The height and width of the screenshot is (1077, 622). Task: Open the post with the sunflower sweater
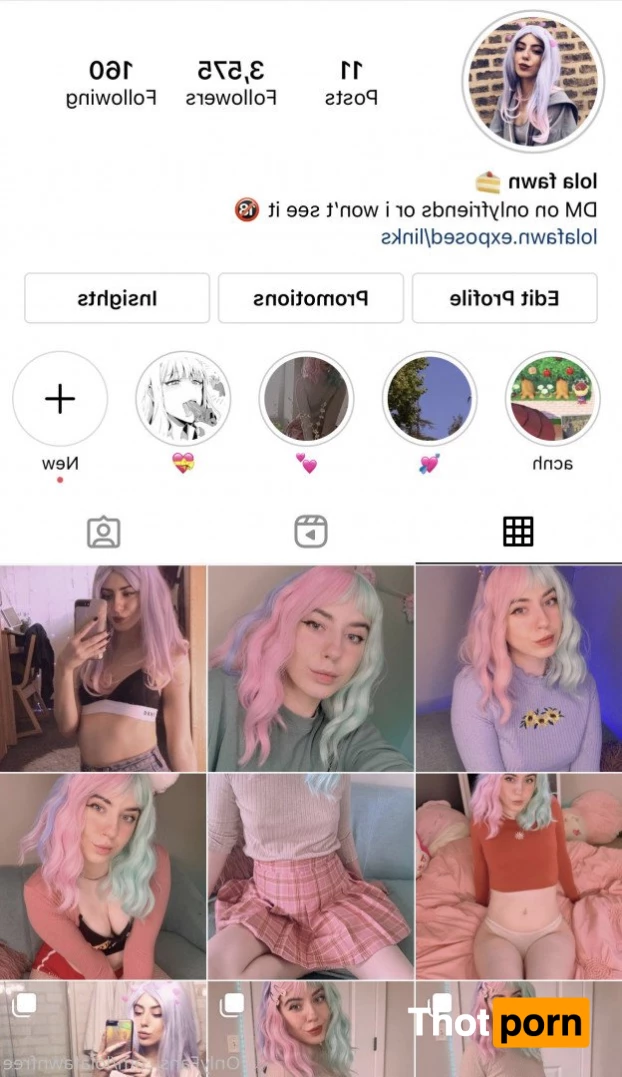coord(518,667)
